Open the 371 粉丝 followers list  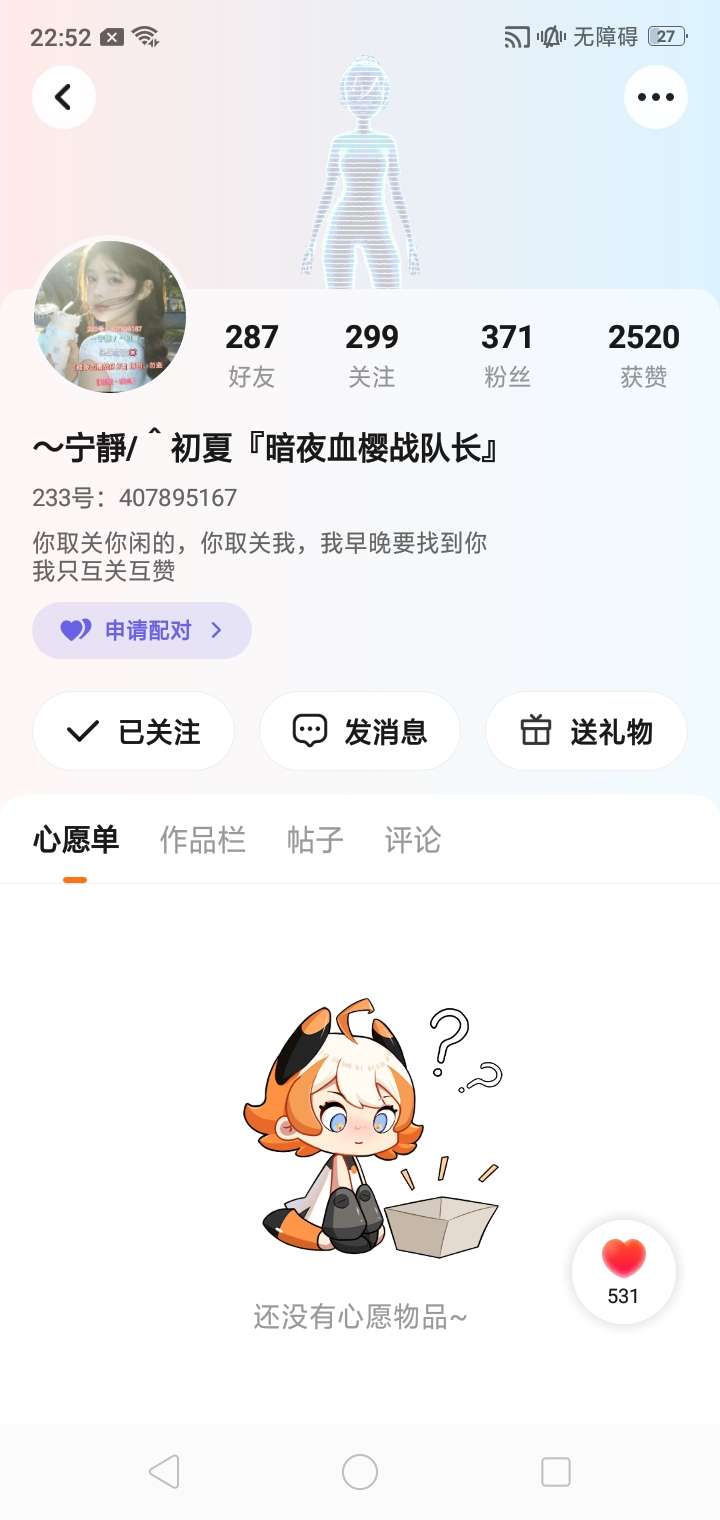click(x=507, y=354)
